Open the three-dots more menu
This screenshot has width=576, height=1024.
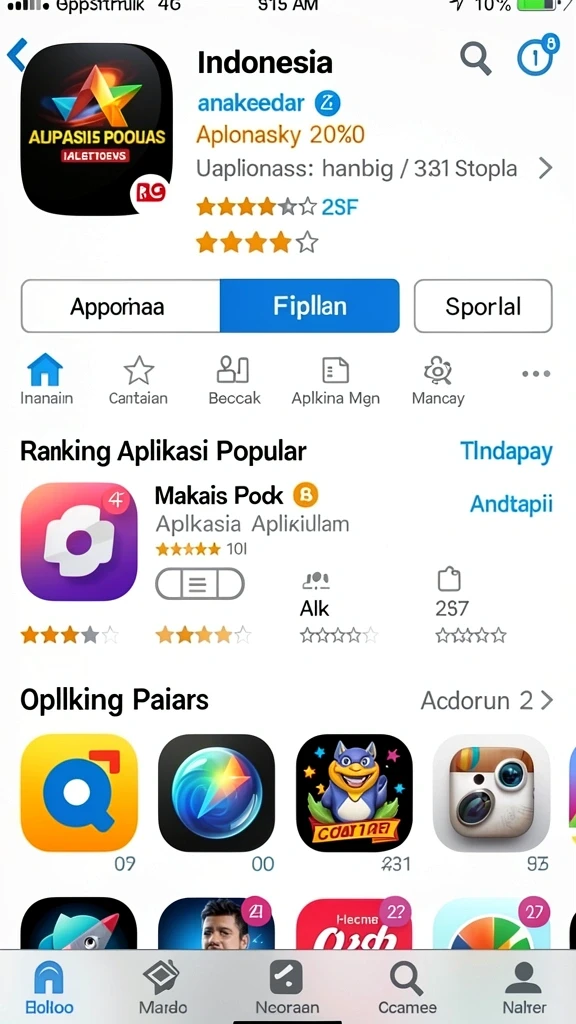pos(536,374)
